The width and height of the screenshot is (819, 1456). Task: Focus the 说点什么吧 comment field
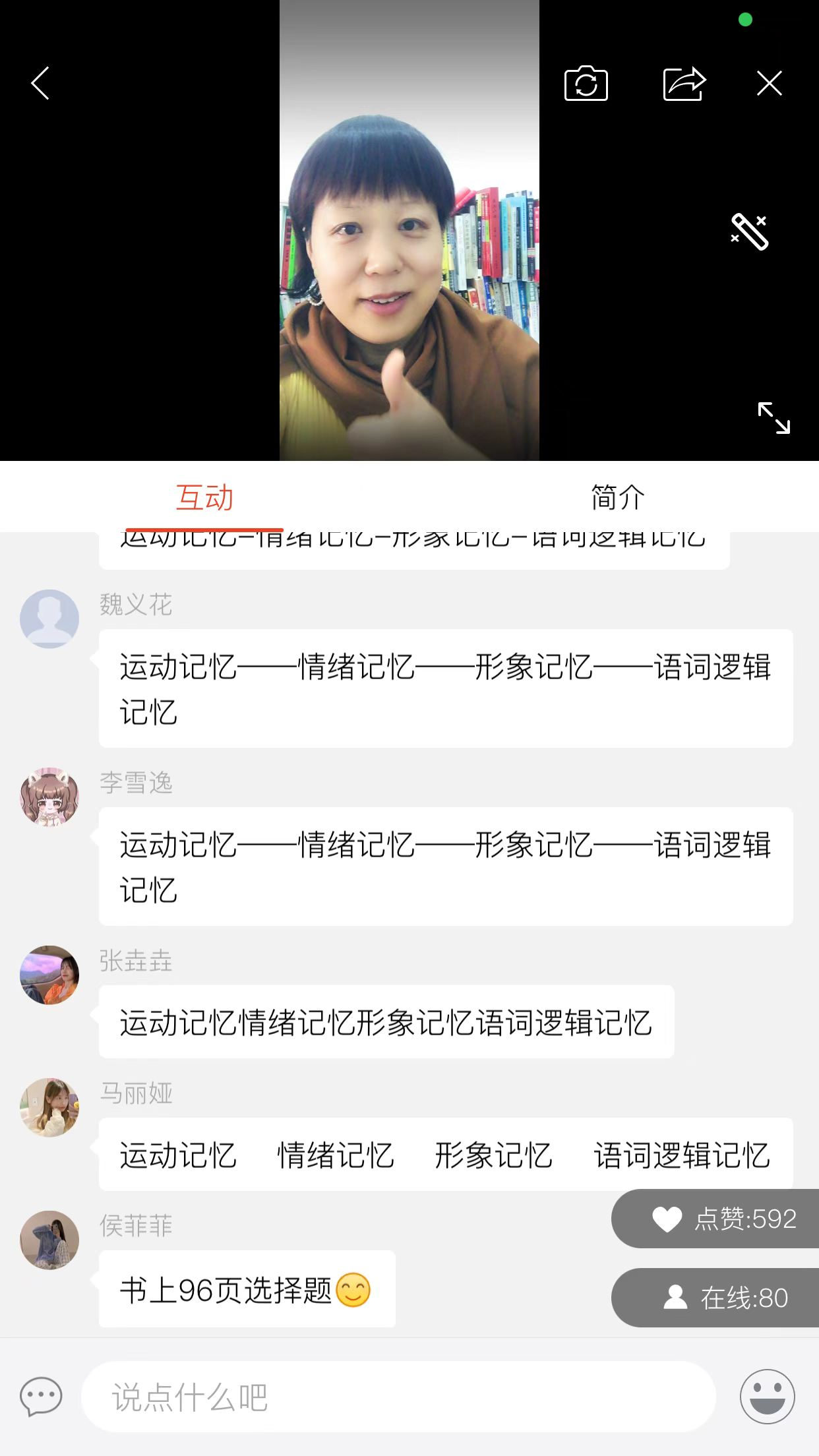[x=398, y=1397]
